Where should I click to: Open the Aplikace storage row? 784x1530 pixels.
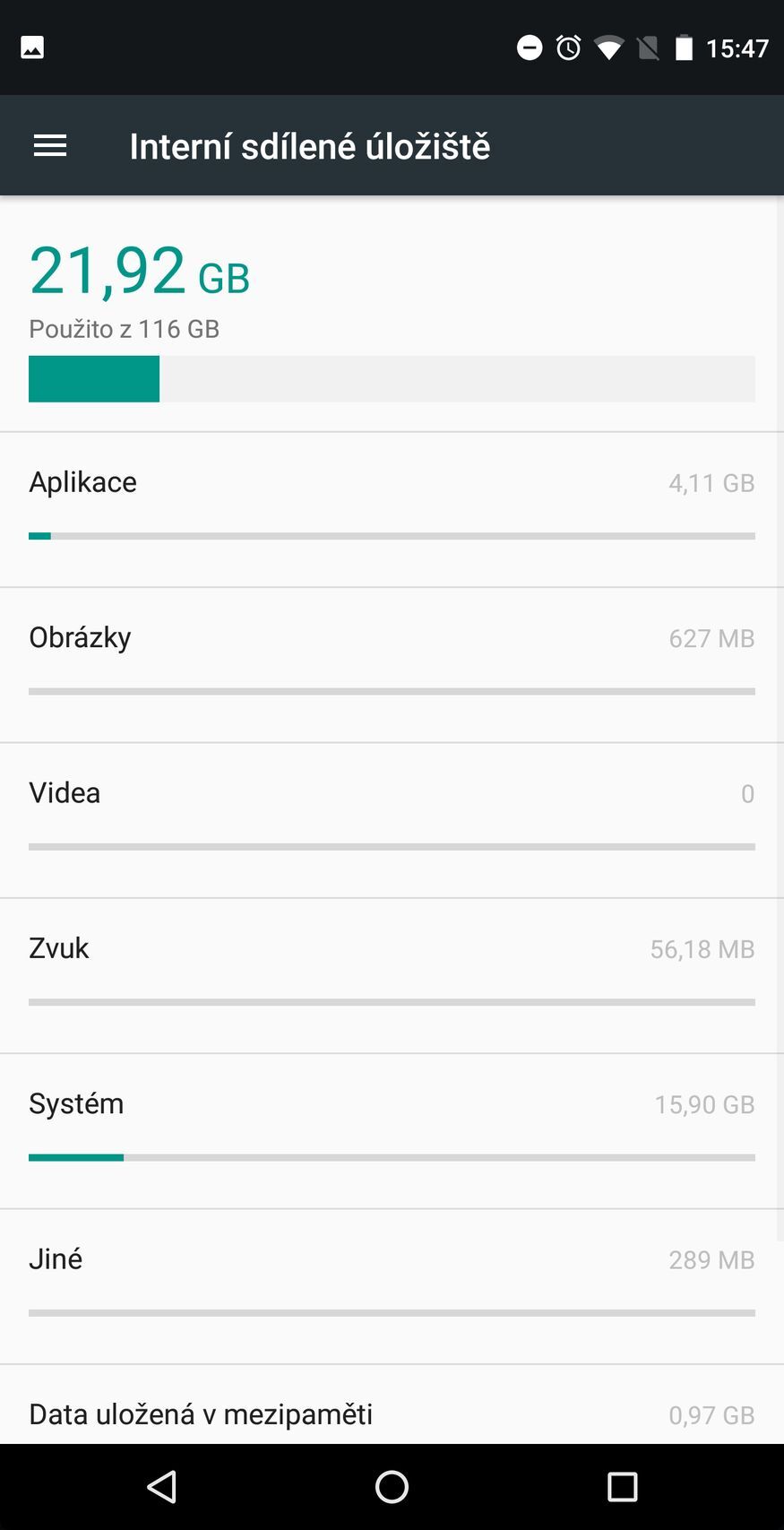coord(392,507)
